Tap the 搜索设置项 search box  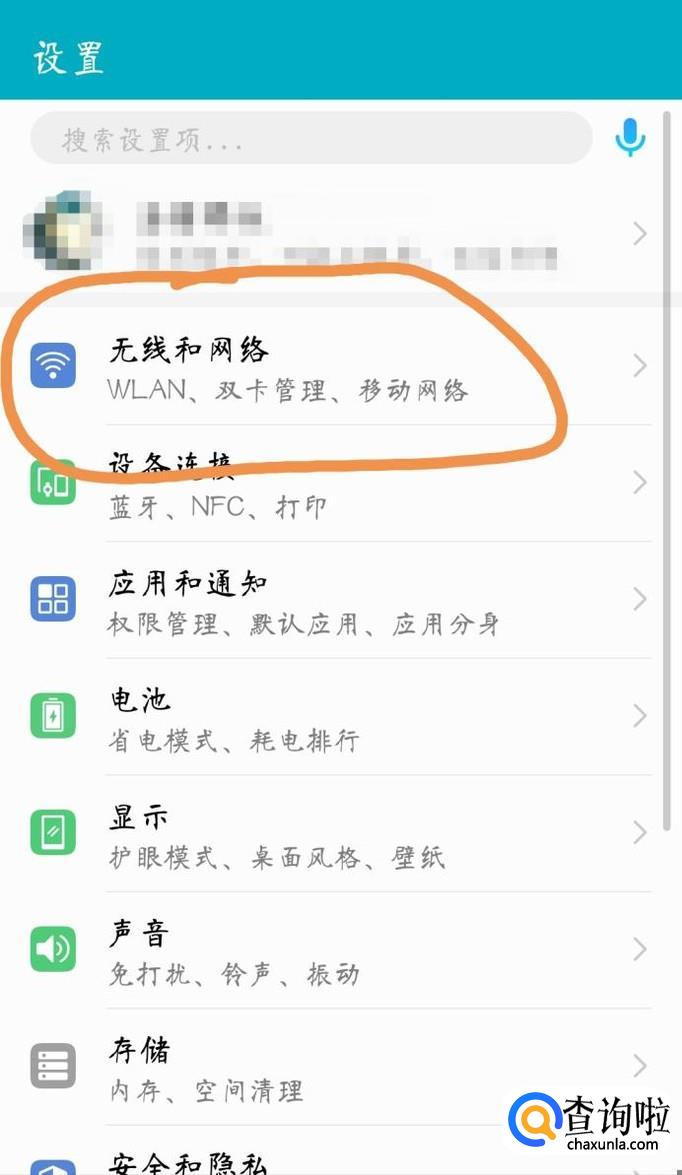310,139
